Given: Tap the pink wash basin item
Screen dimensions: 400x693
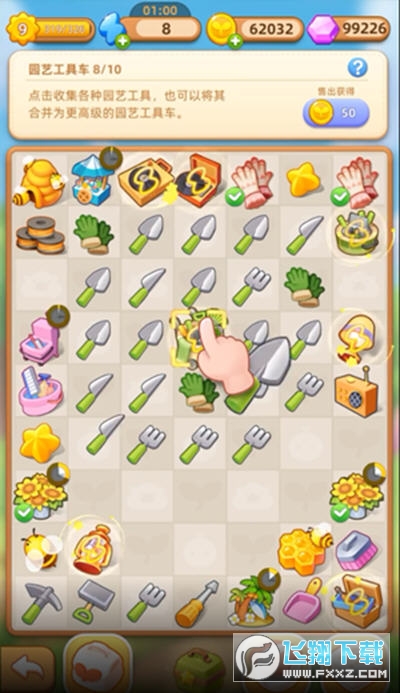Looking at the screenshot, I should point(40,392).
